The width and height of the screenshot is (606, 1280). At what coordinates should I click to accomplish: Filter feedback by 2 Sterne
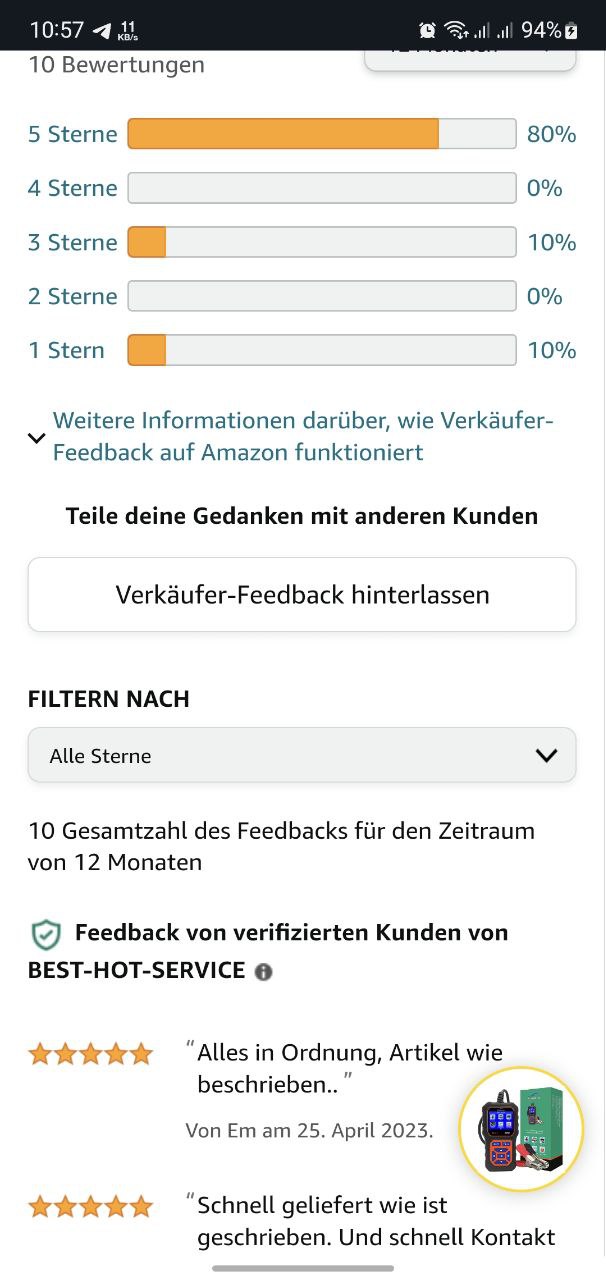[72, 296]
